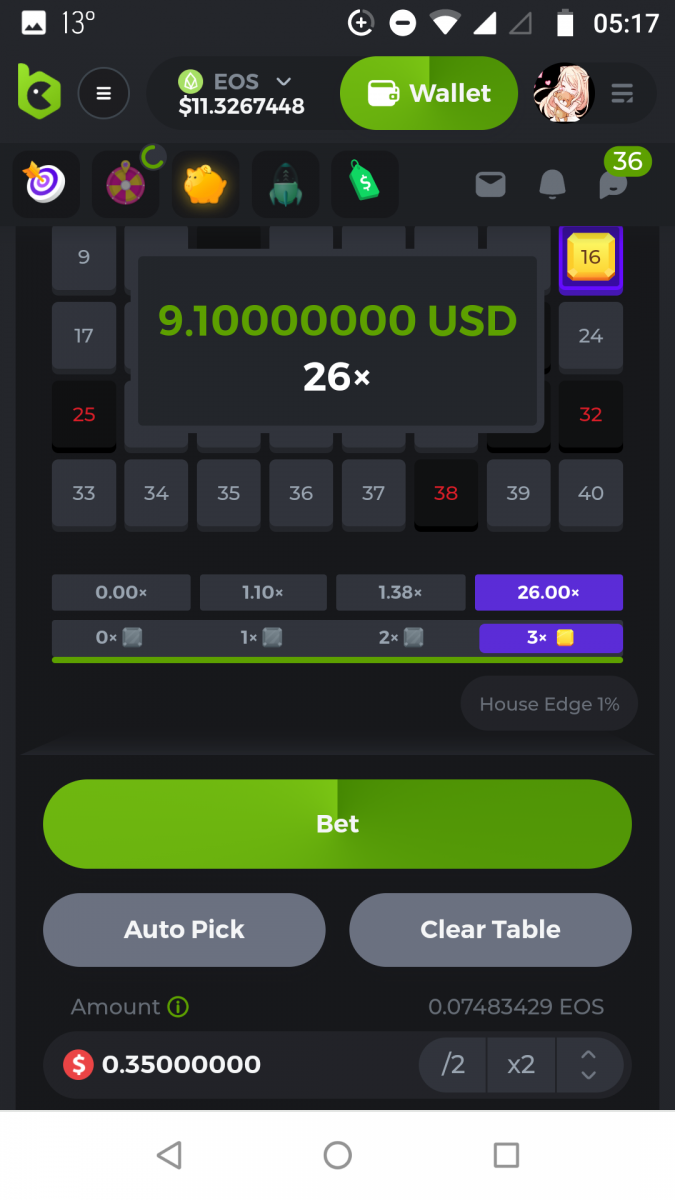This screenshot has width=675, height=1200.
Task: Open chat with 36 unread messages
Action: tap(613, 182)
